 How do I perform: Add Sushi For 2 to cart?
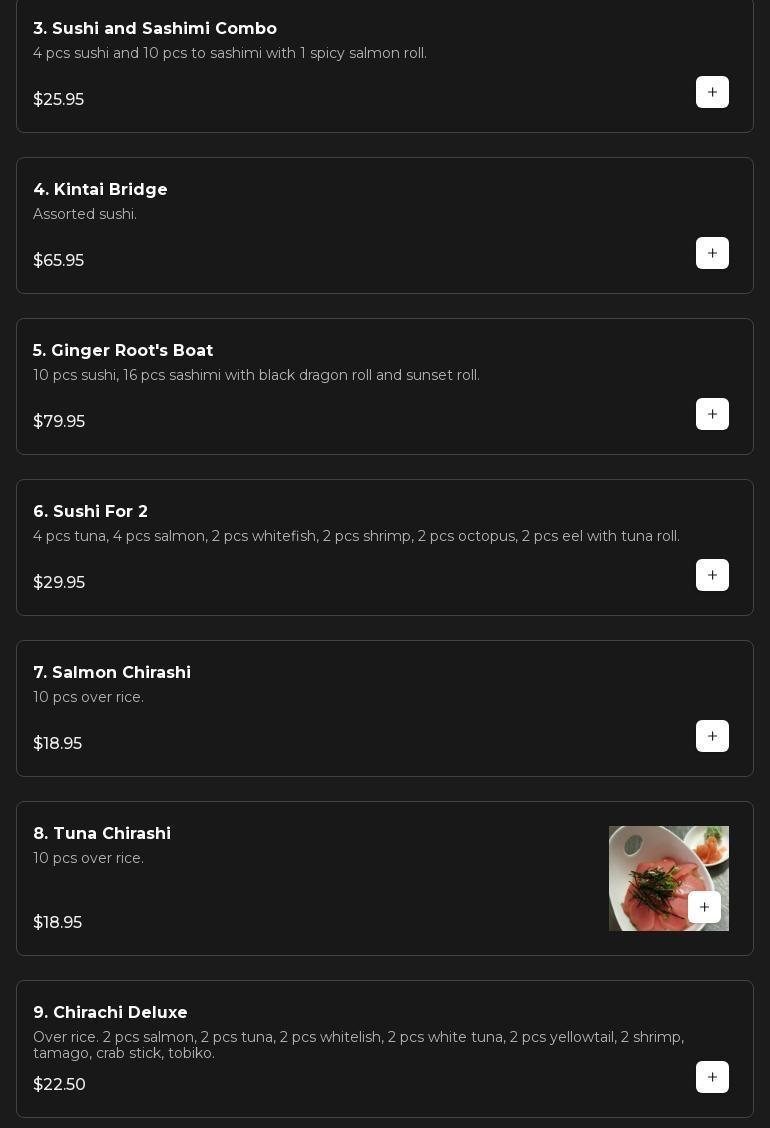[x=712, y=576]
